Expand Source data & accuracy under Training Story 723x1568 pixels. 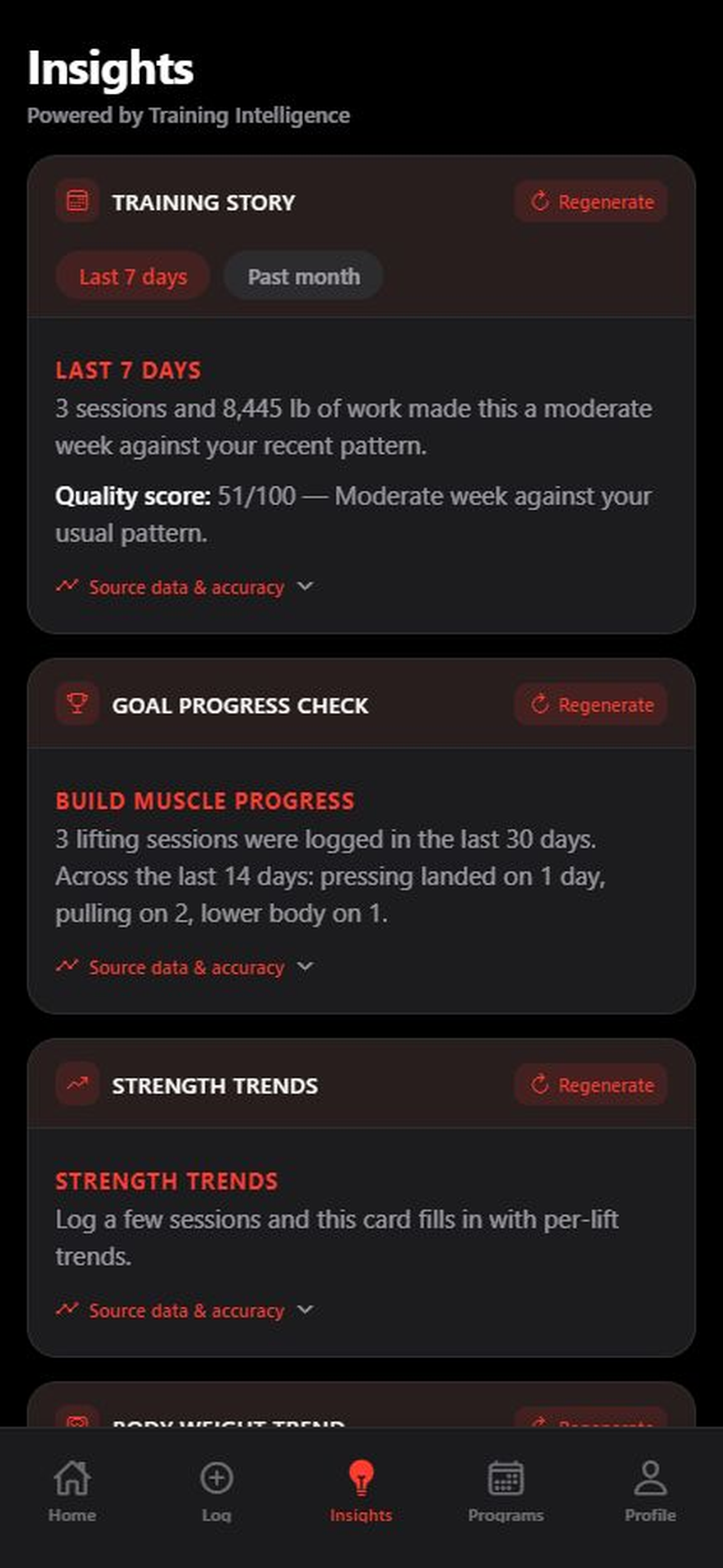coord(184,587)
